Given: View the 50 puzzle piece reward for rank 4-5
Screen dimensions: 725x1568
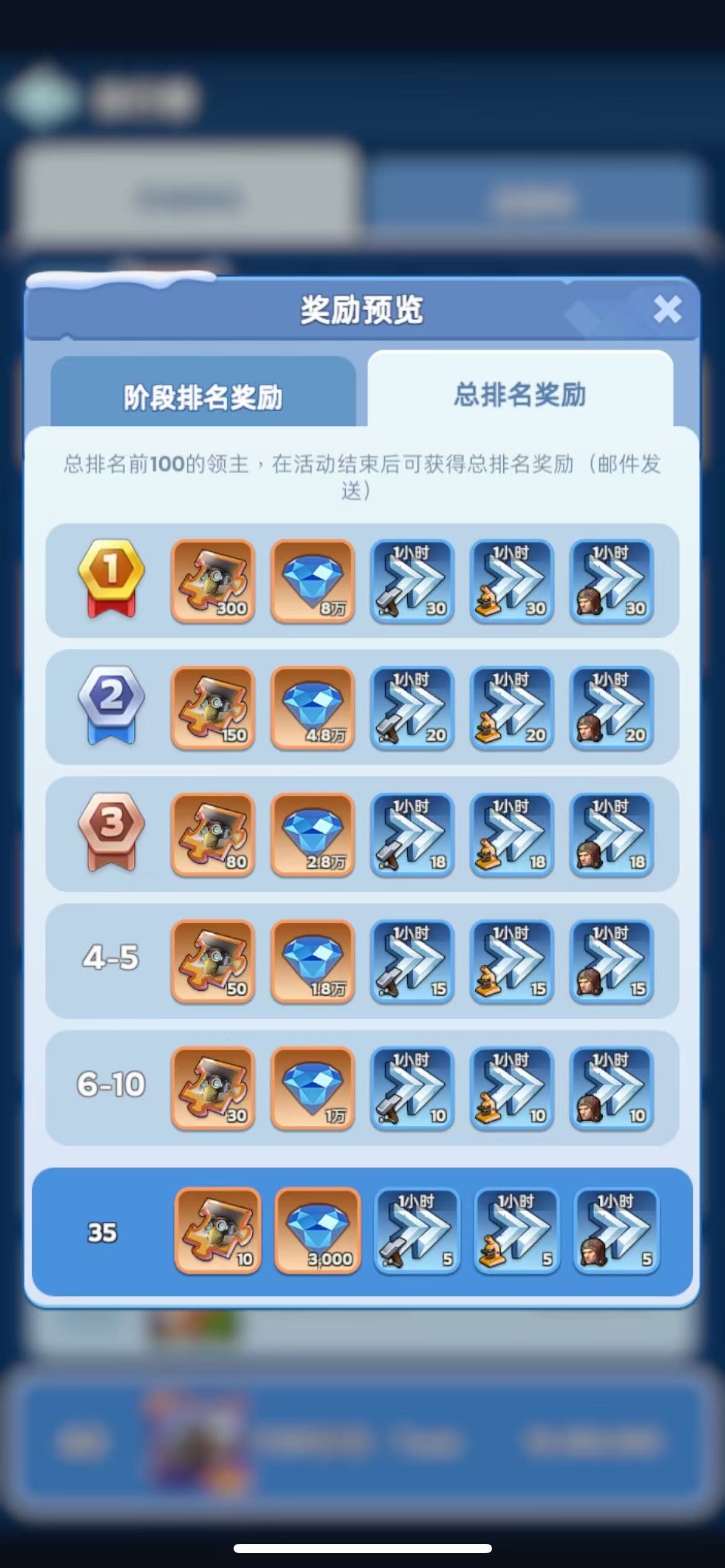Looking at the screenshot, I should [213, 961].
